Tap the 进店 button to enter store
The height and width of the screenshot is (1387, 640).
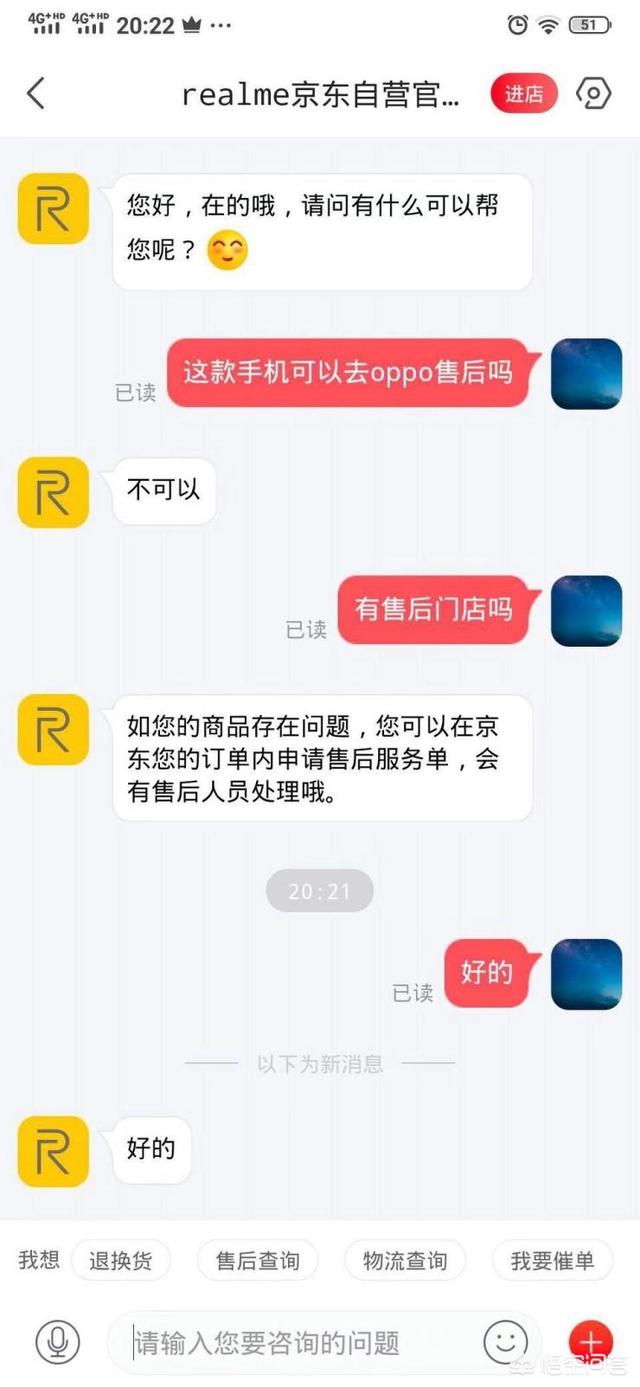[x=524, y=94]
